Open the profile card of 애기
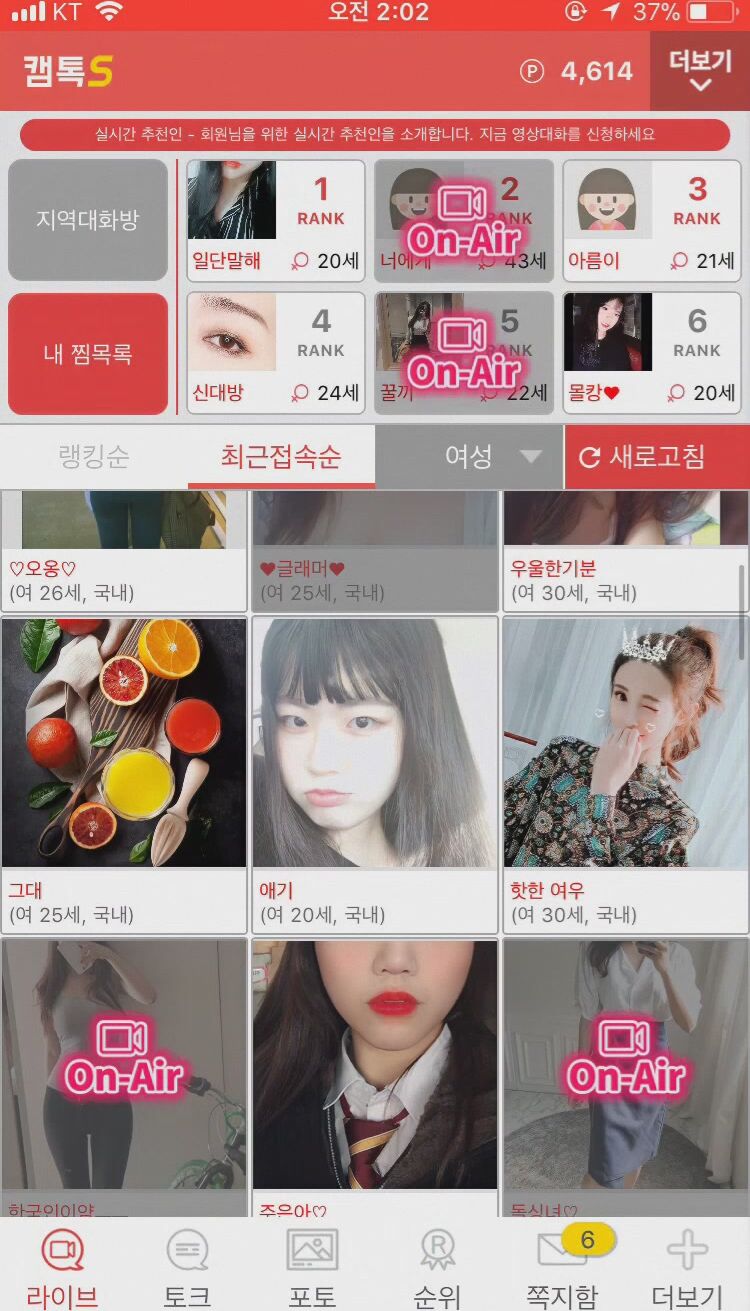Screen dimensions: 750x1311 (375, 775)
